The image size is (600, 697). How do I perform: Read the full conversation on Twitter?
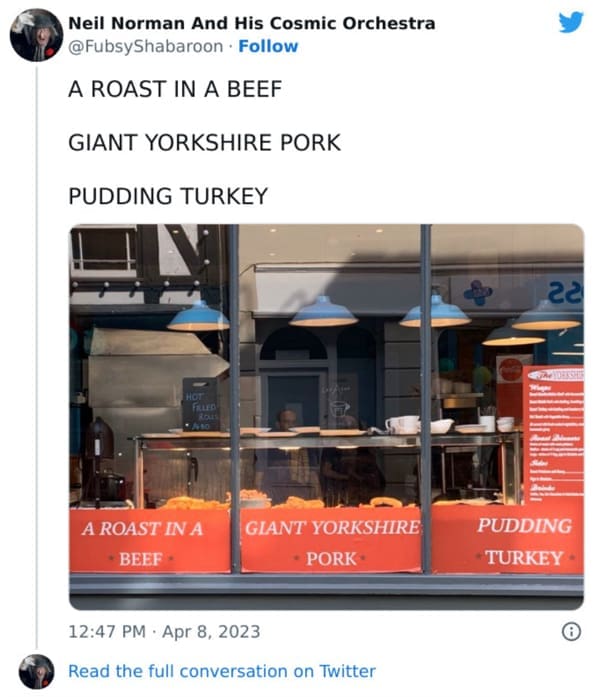click(x=221, y=671)
